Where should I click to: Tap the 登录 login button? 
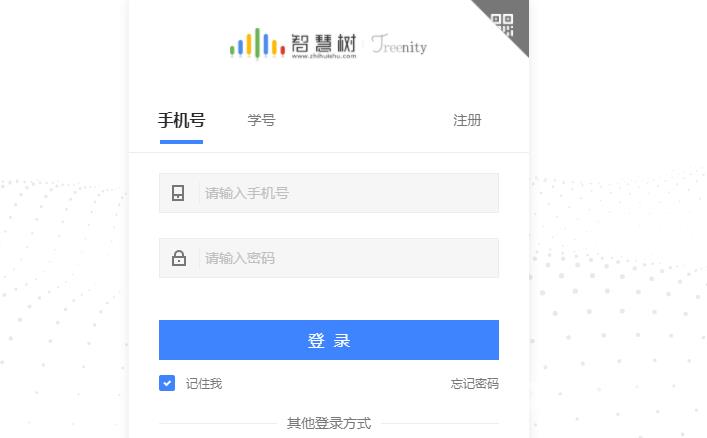tap(328, 340)
